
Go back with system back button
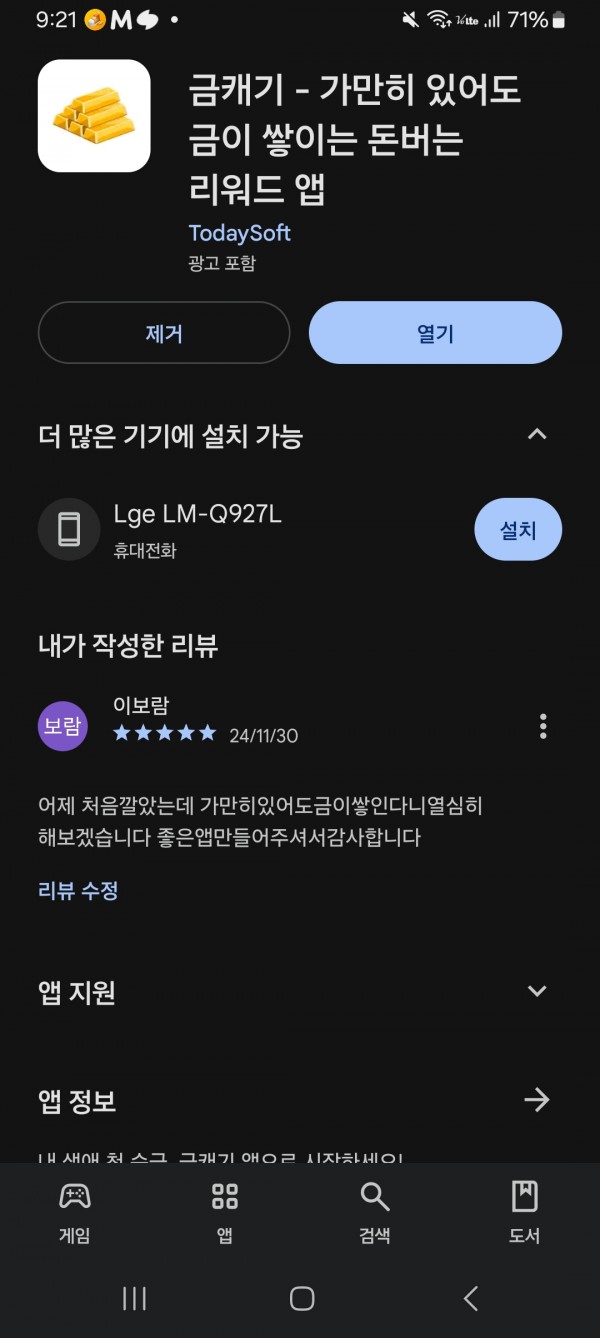pos(470,1298)
